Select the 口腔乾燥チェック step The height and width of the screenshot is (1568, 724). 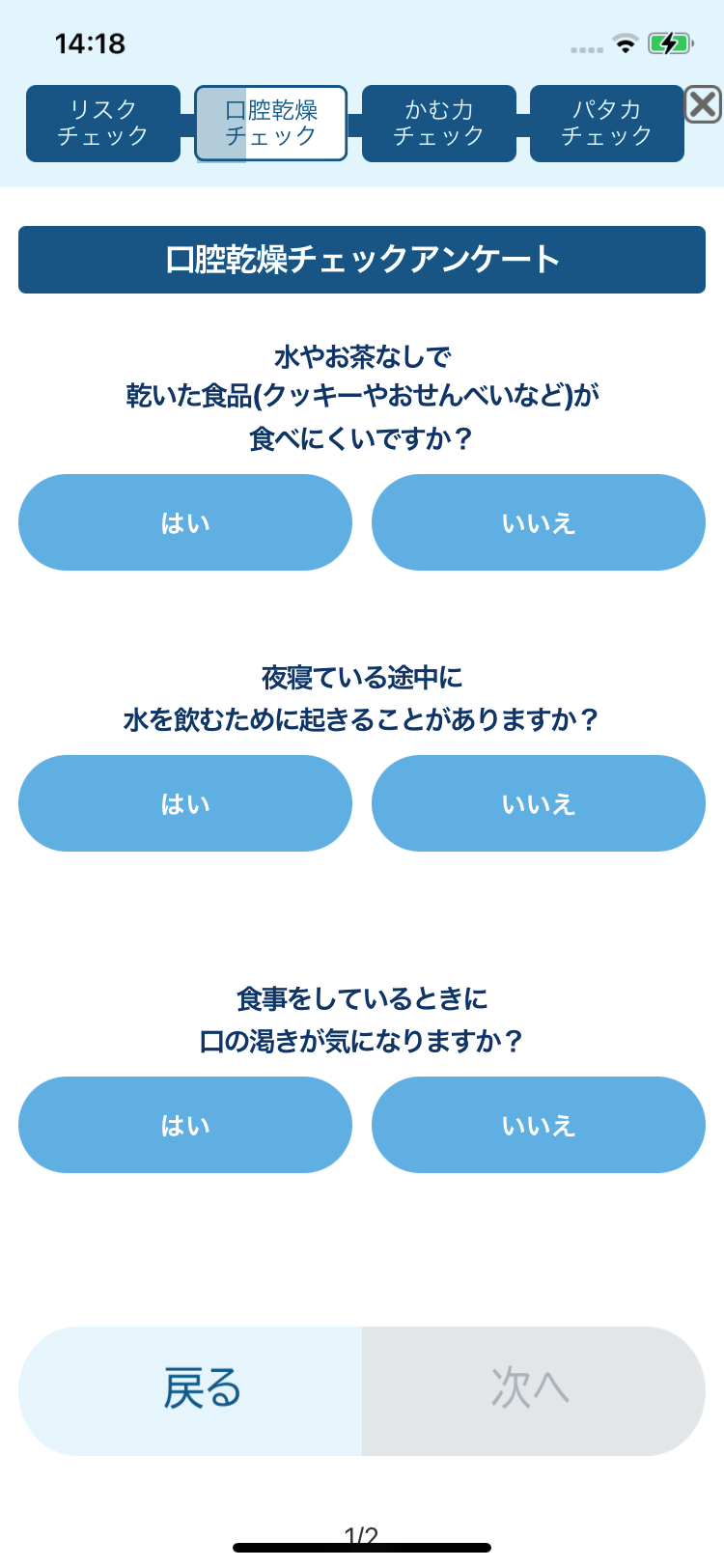pos(271,124)
